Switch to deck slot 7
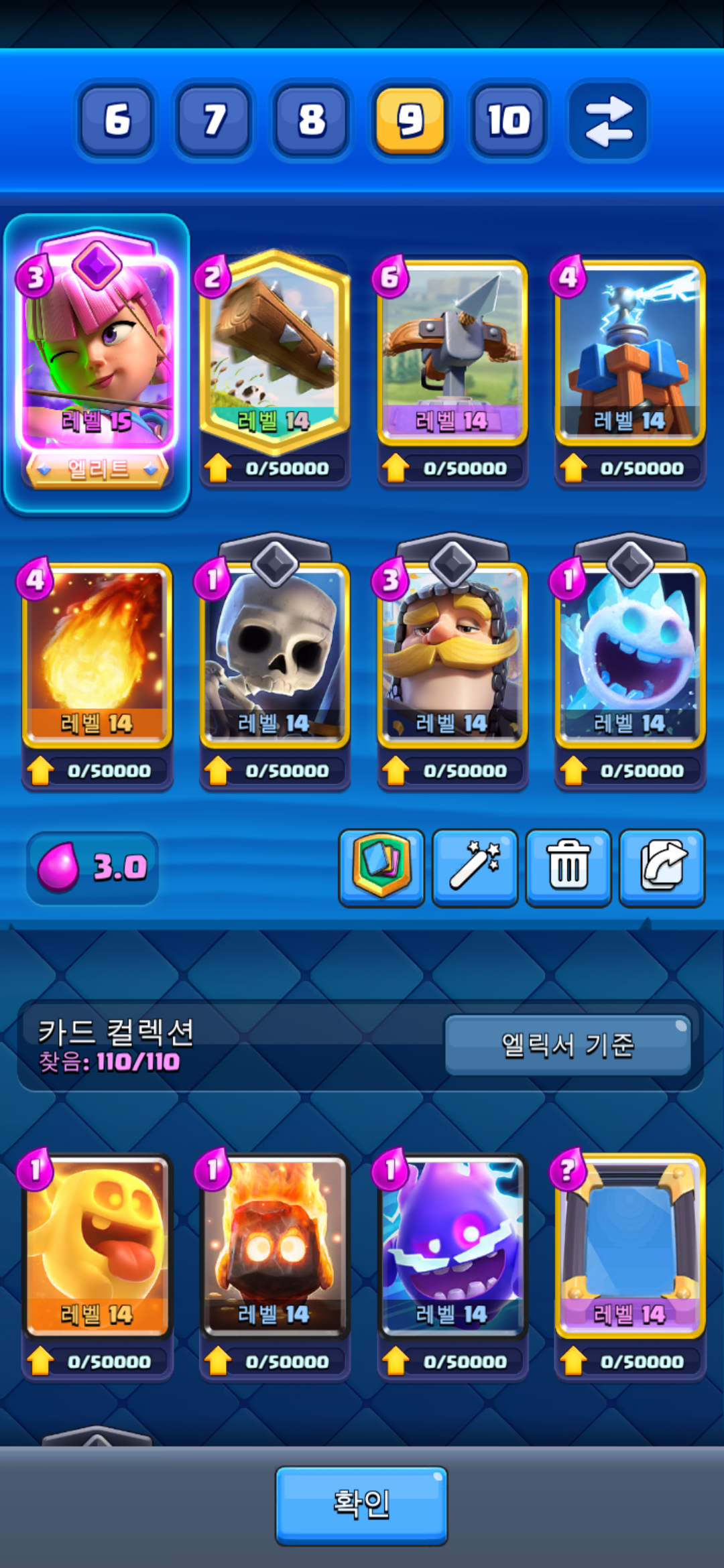Screen dimensions: 724x1568 tap(215, 121)
